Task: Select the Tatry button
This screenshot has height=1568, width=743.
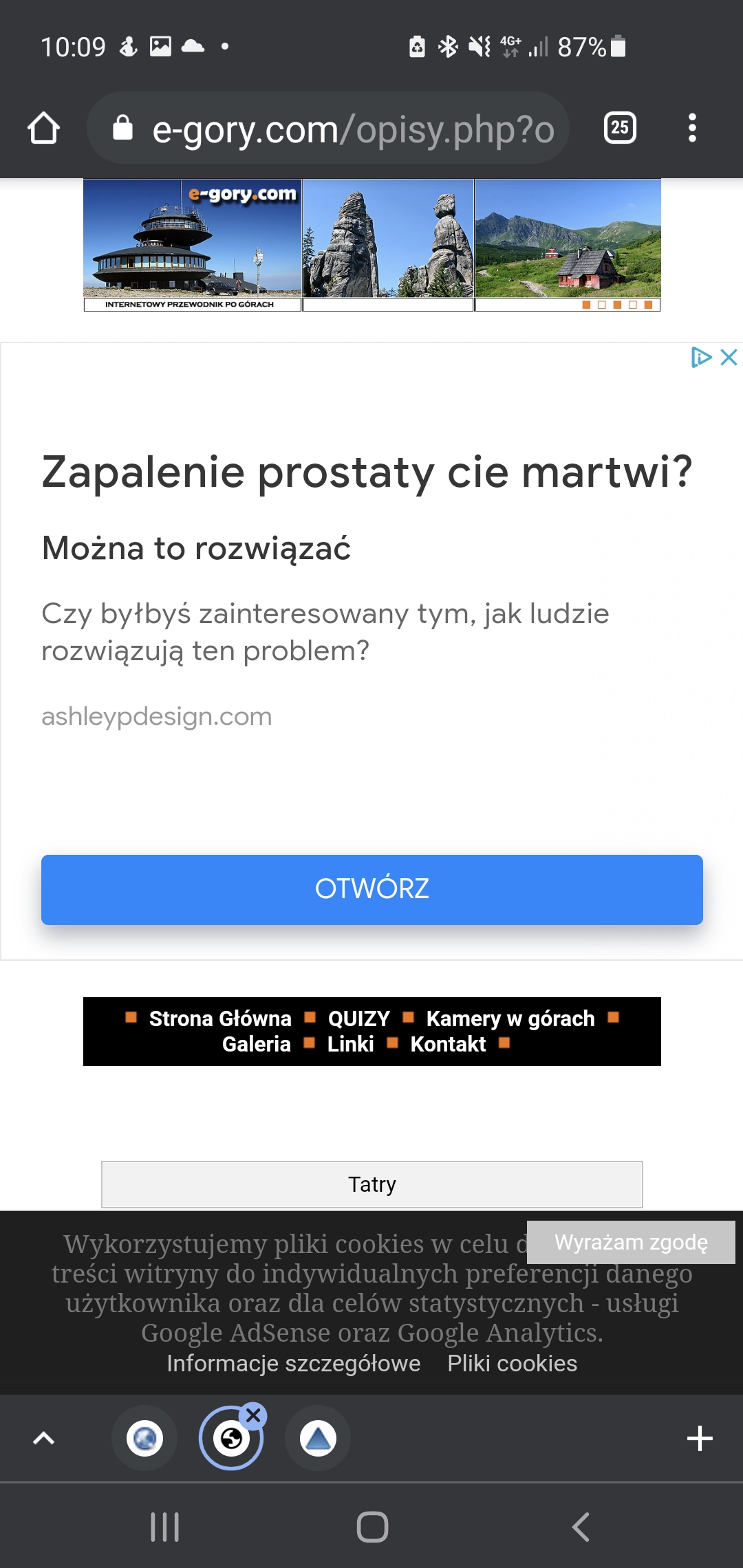Action: (372, 1184)
